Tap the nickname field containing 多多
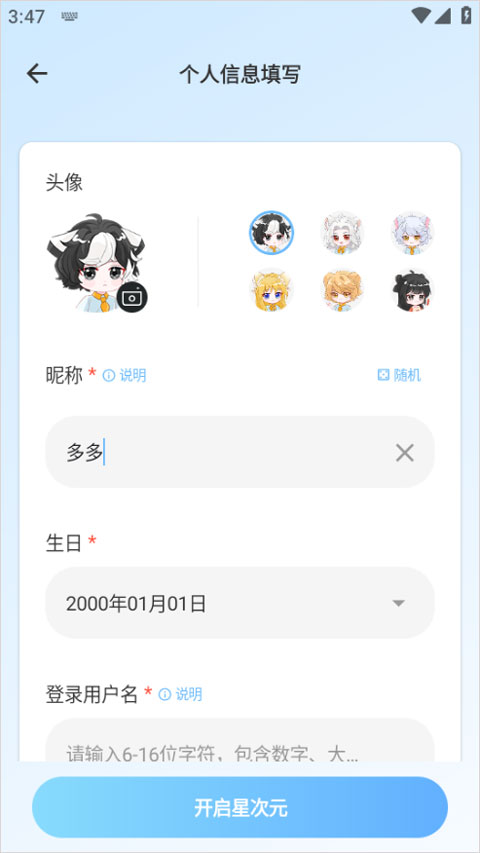 [239, 452]
